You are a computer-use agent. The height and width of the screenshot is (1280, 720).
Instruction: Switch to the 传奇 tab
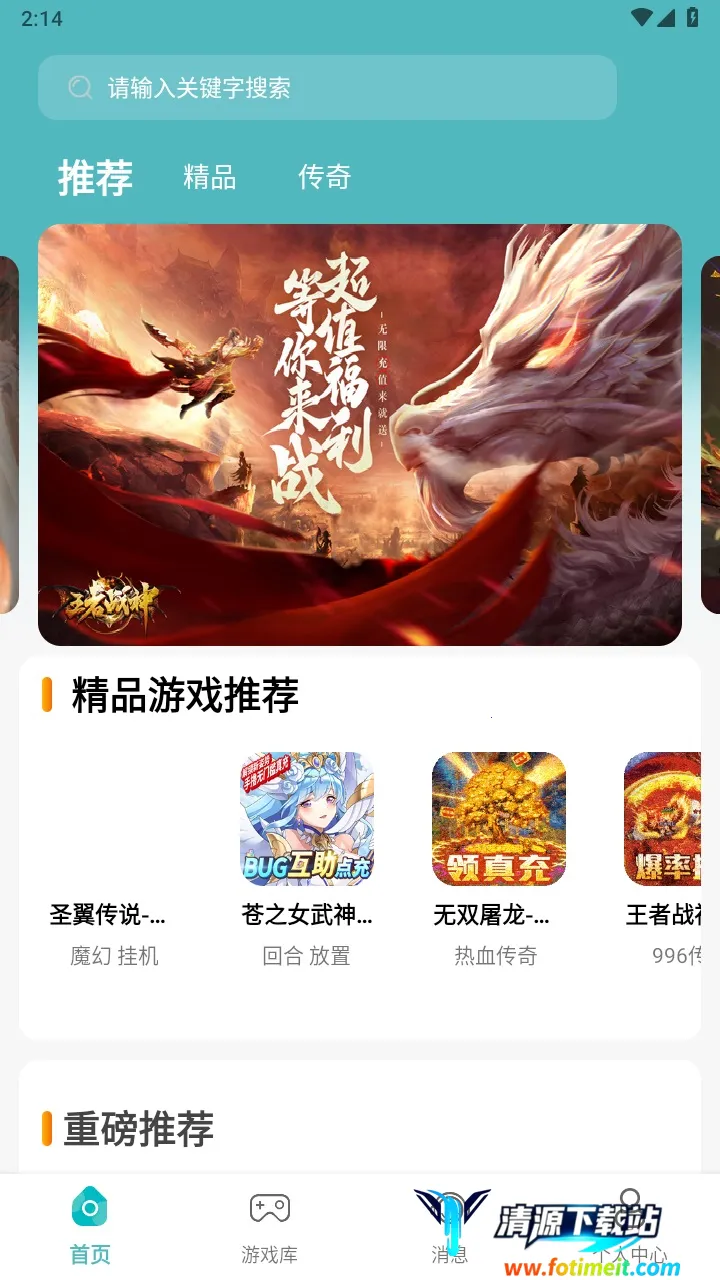click(x=324, y=178)
